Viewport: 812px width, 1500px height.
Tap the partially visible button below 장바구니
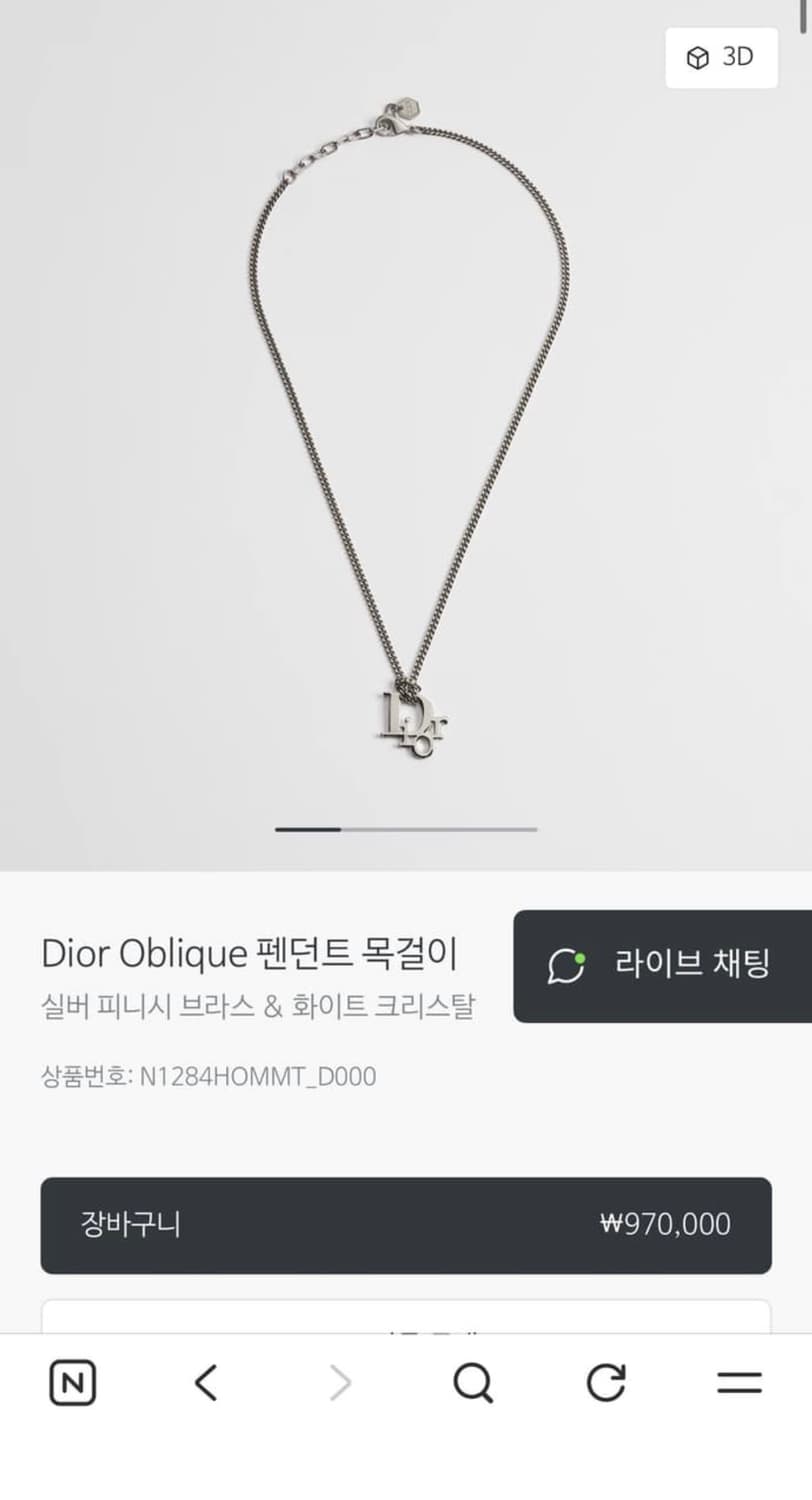coord(406,1320)
